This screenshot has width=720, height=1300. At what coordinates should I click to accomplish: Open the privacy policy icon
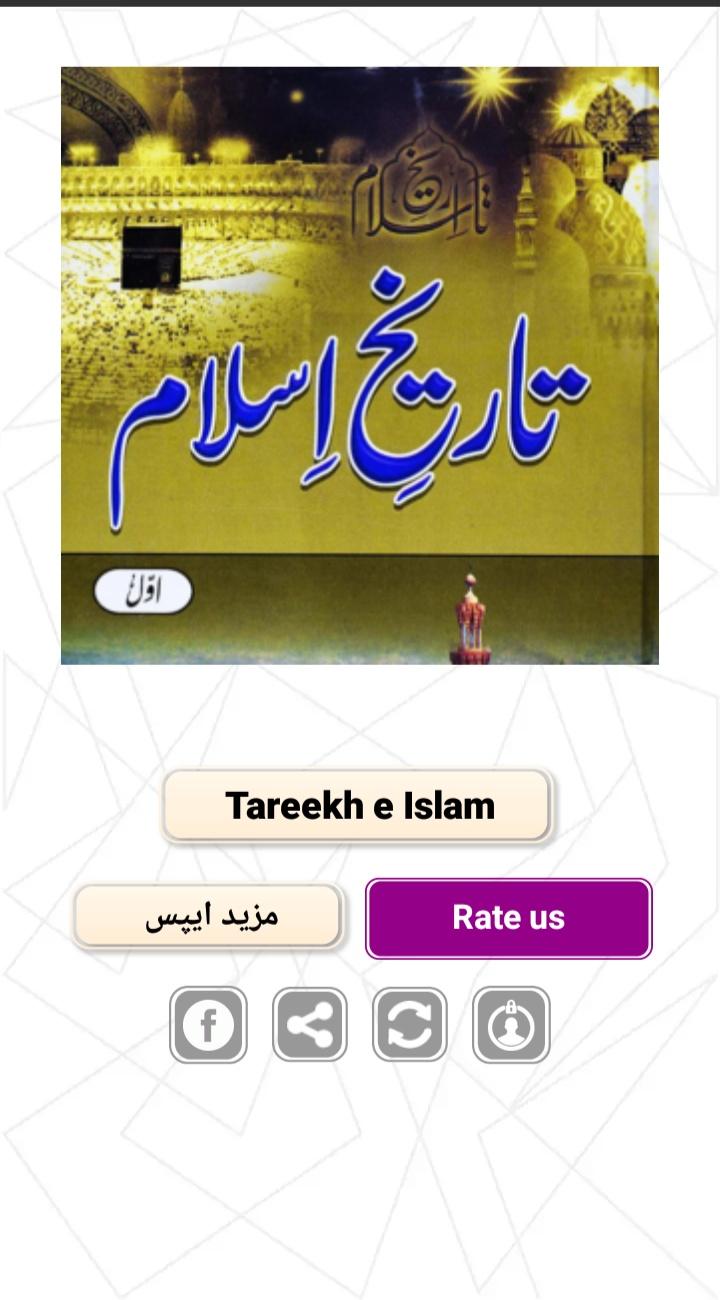click(511, 1025)
